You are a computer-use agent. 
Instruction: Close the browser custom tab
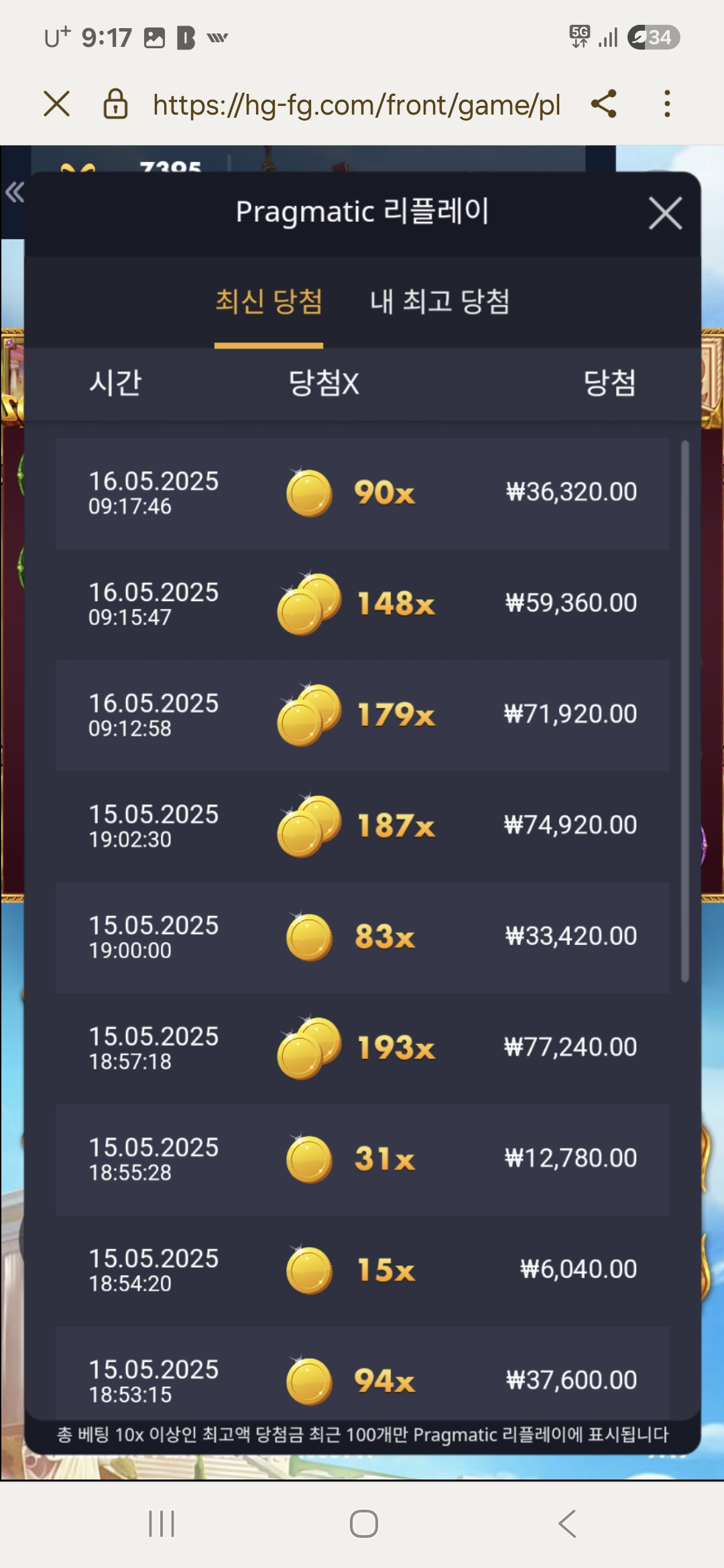[57, 105]
